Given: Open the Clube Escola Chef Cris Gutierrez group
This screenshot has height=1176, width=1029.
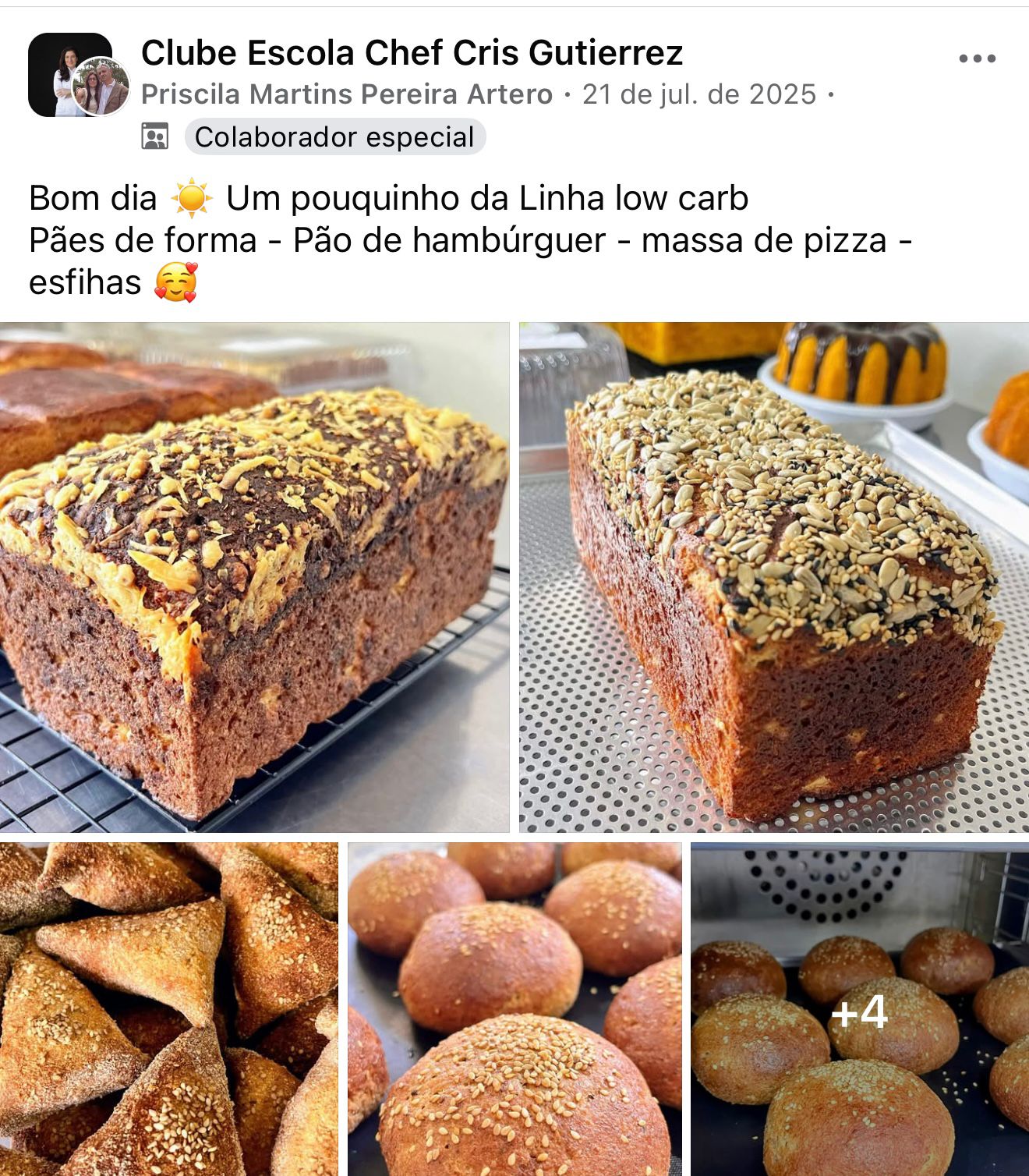Looking at the screenshot, I should tap(412, 53).
